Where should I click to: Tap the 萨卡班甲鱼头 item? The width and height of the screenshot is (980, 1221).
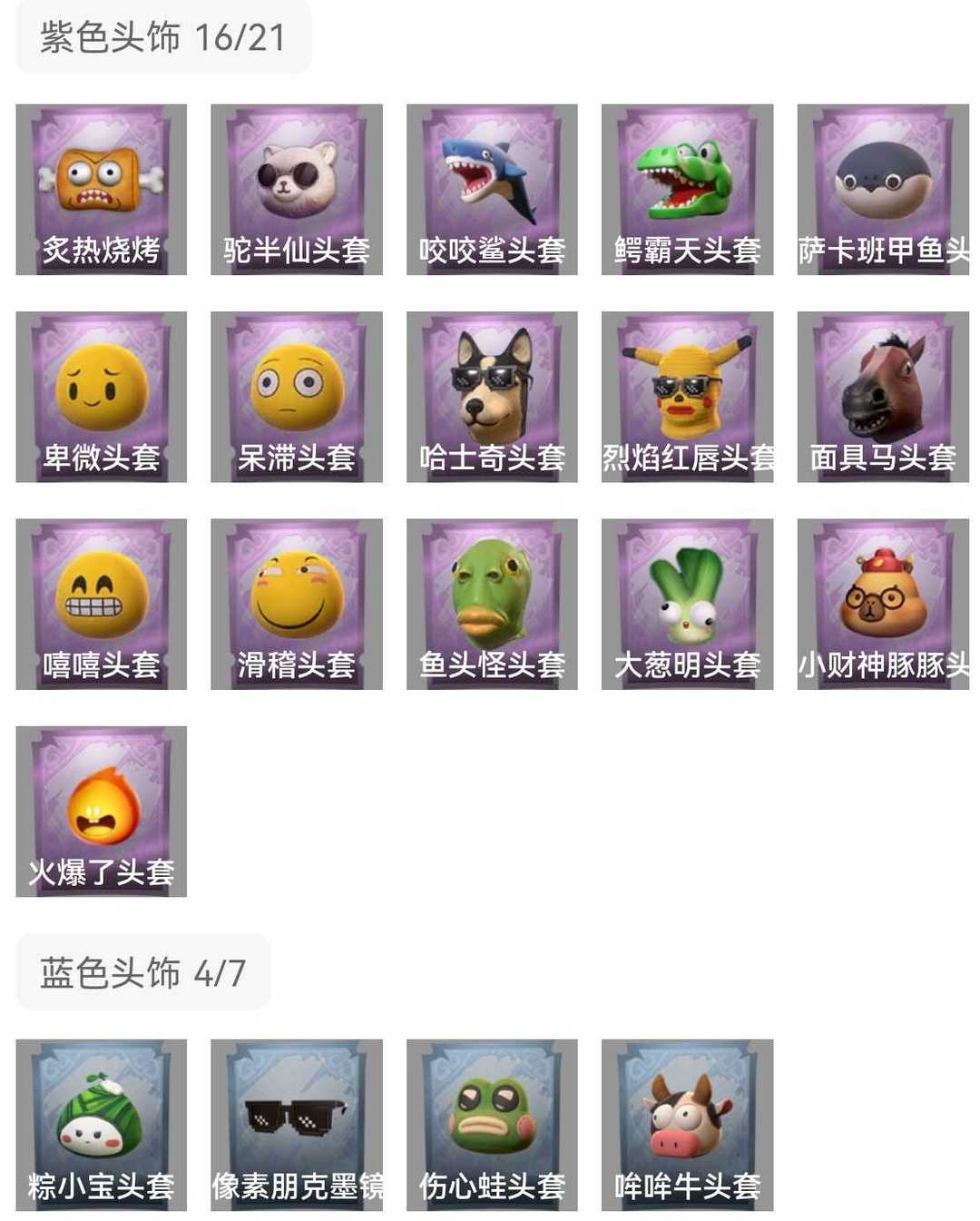click(x=882, y=189)
